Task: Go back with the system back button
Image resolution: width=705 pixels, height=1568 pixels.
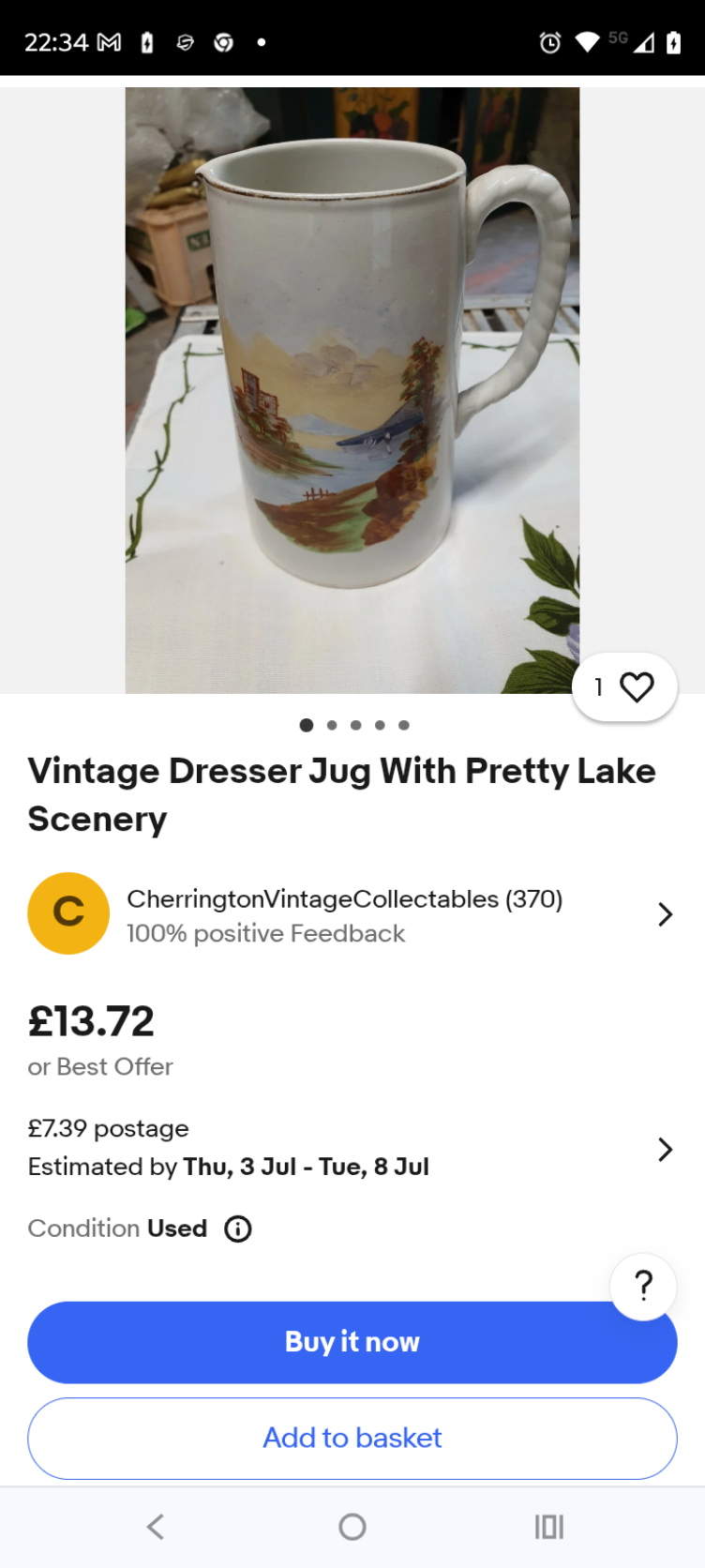Action: click(x=156, y=1527)
